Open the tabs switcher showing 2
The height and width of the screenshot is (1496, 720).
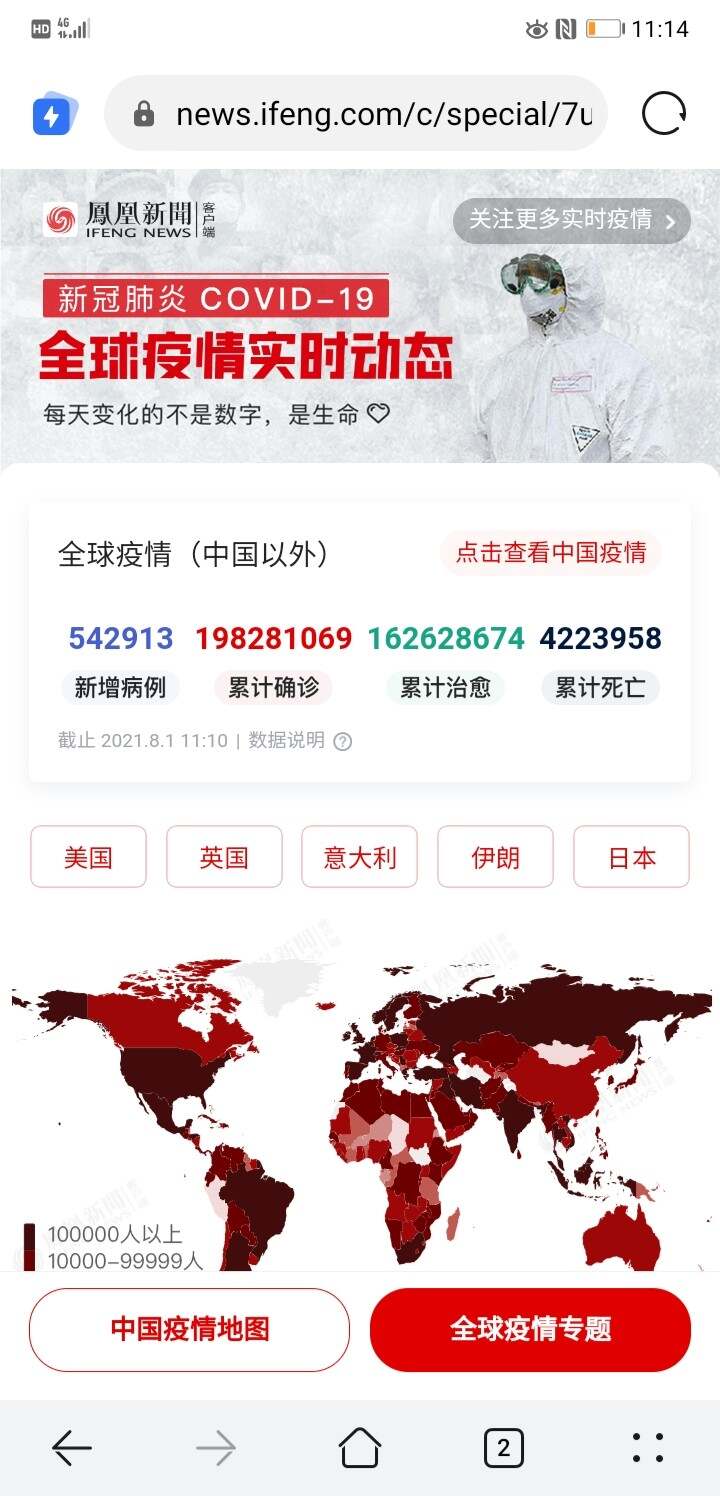(503, 1447)
